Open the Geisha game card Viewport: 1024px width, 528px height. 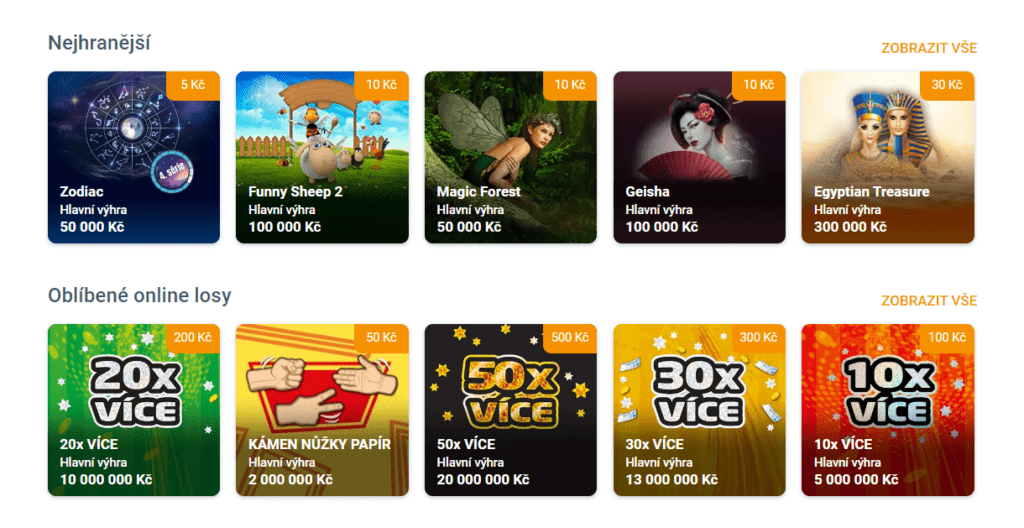click(699, 157)
